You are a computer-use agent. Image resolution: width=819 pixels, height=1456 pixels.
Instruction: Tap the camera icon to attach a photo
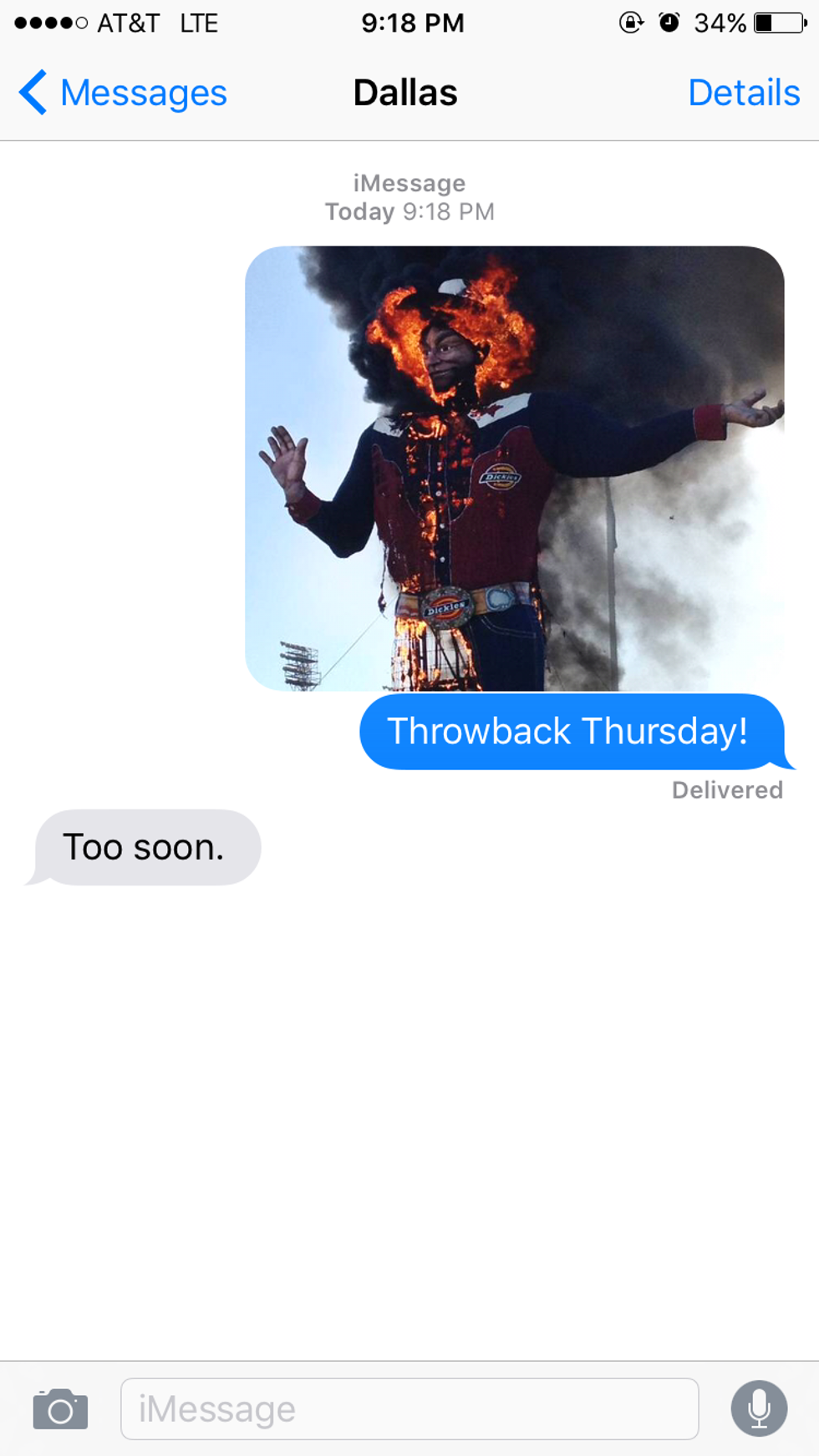(60, 1410)
